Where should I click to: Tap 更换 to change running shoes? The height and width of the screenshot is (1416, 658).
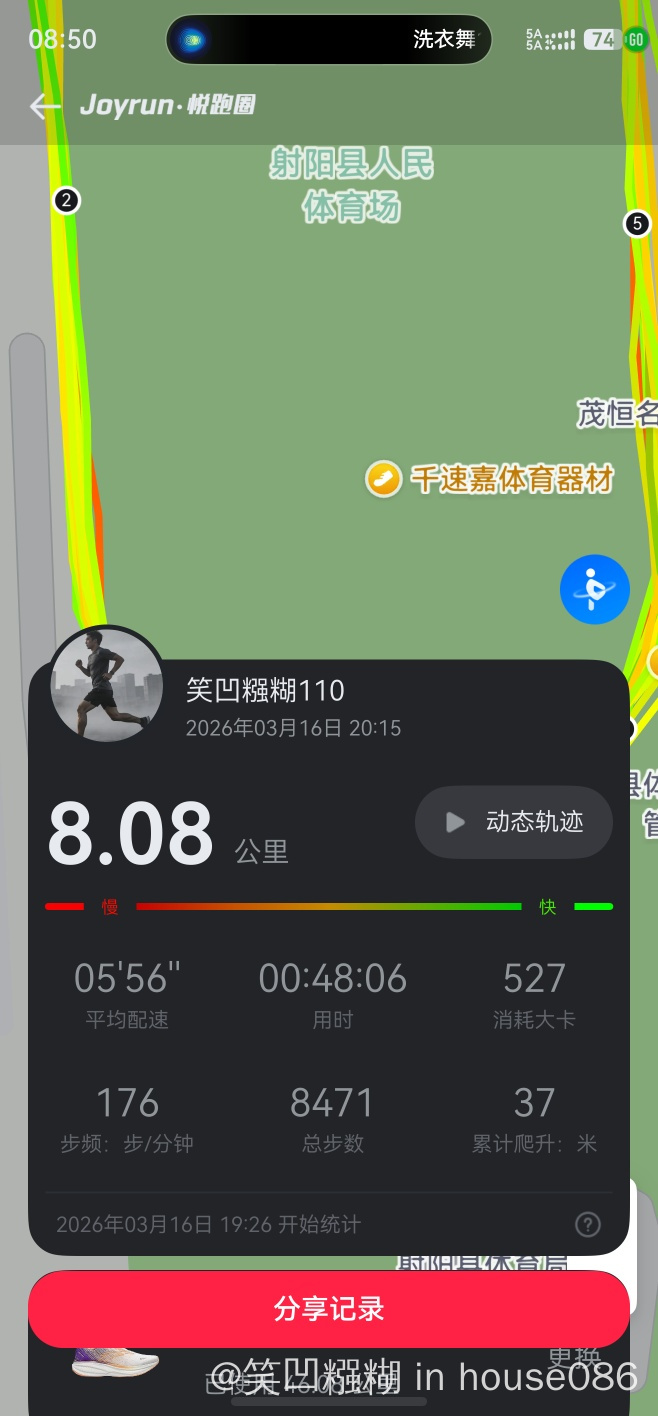point(574,1357)
